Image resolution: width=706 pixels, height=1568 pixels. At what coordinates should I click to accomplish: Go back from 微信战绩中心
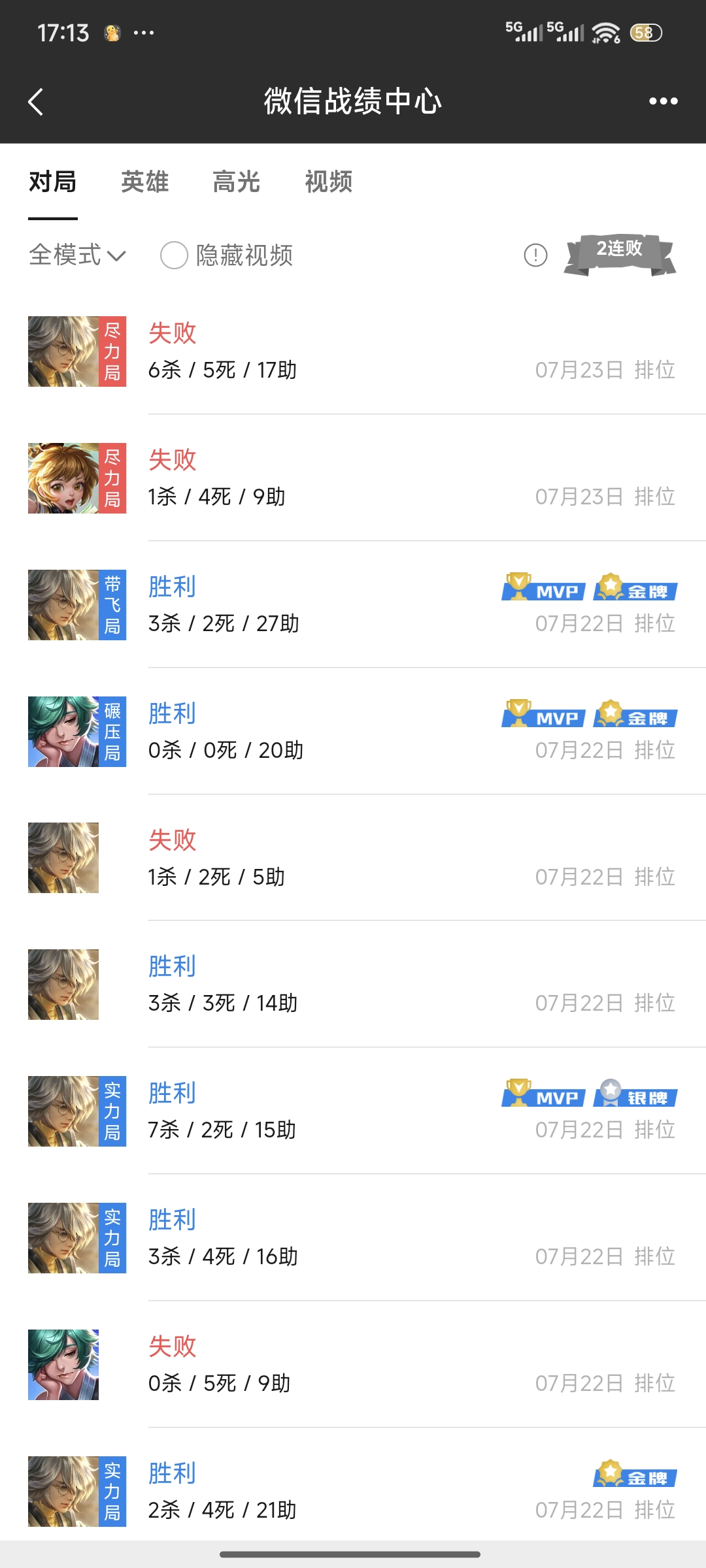(x=36, y=102)
